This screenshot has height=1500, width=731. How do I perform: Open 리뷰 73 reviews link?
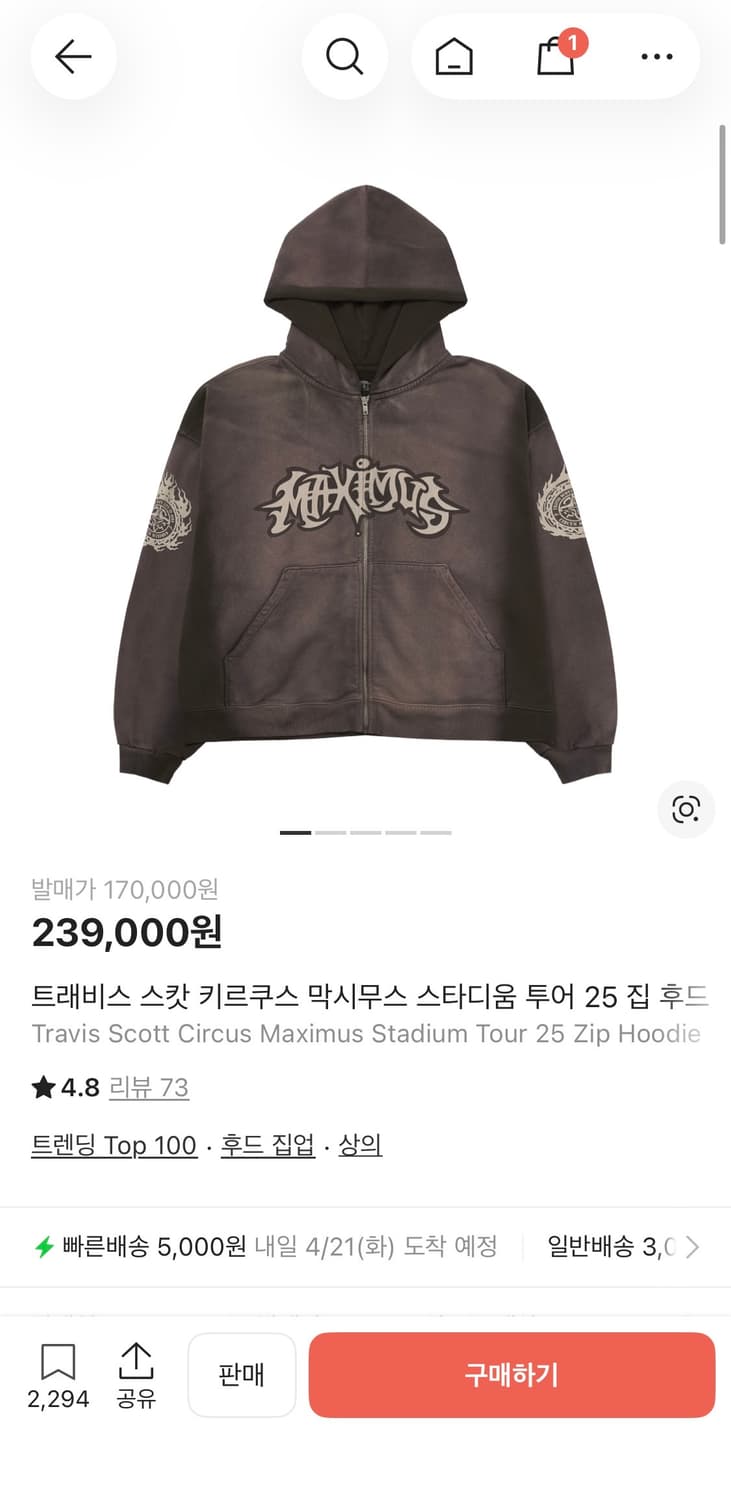click(x=148, y=1087)
